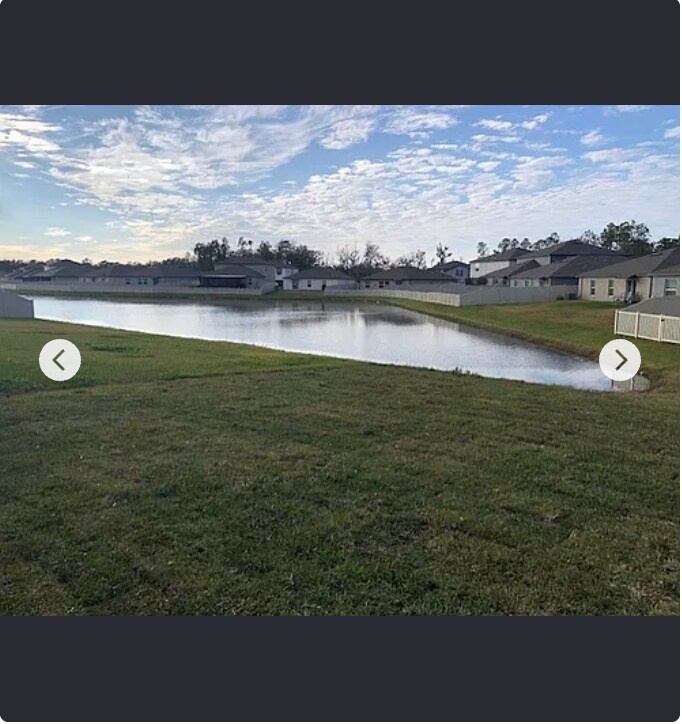Screen dimensions: 682x724
Task: Show the next photo
Action: click(x=620, y=360)
